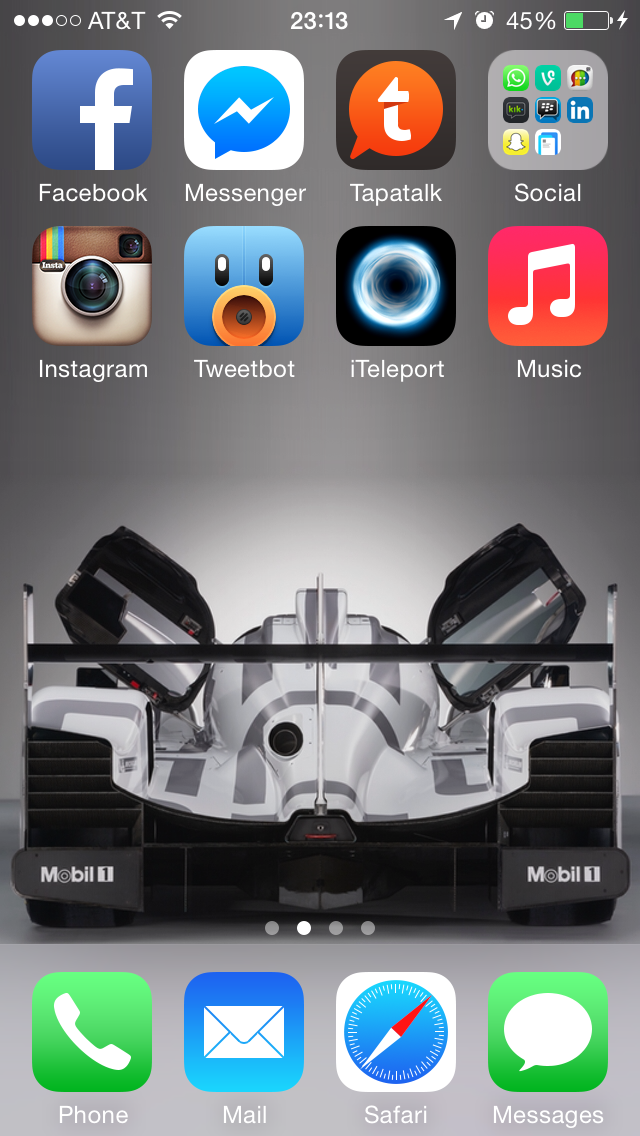Viewport: 640px width, 1136px height.
Task: Open the Tapatalk app
Action: click(x=396, y=110)
